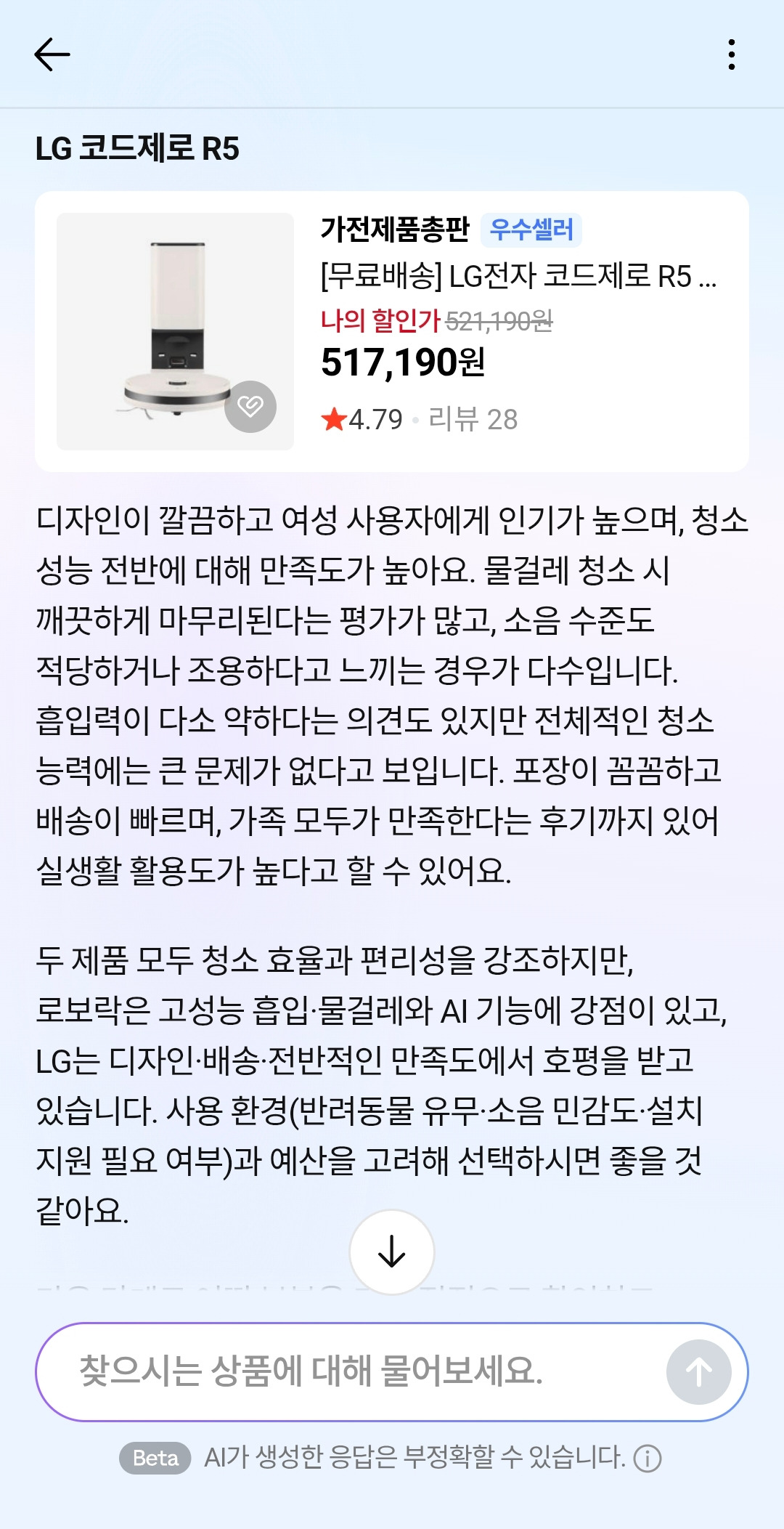Open the info icon beside the AI disclaimer

point(648,1458)
